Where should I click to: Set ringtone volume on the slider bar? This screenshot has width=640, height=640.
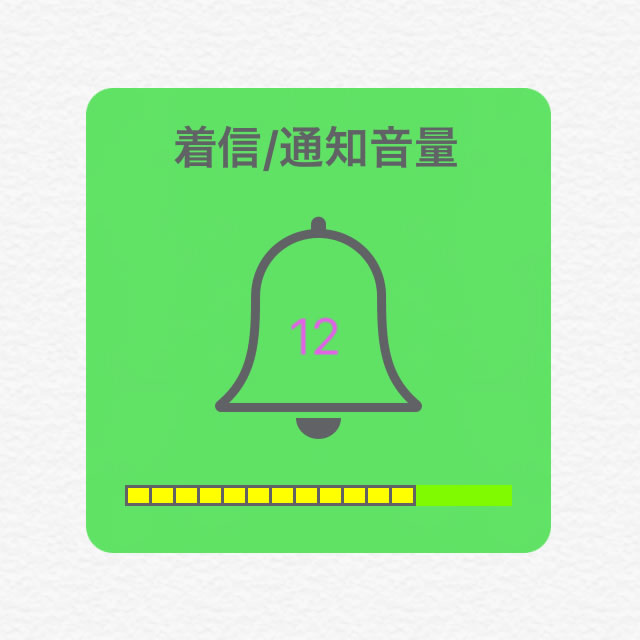pos(318,495)
